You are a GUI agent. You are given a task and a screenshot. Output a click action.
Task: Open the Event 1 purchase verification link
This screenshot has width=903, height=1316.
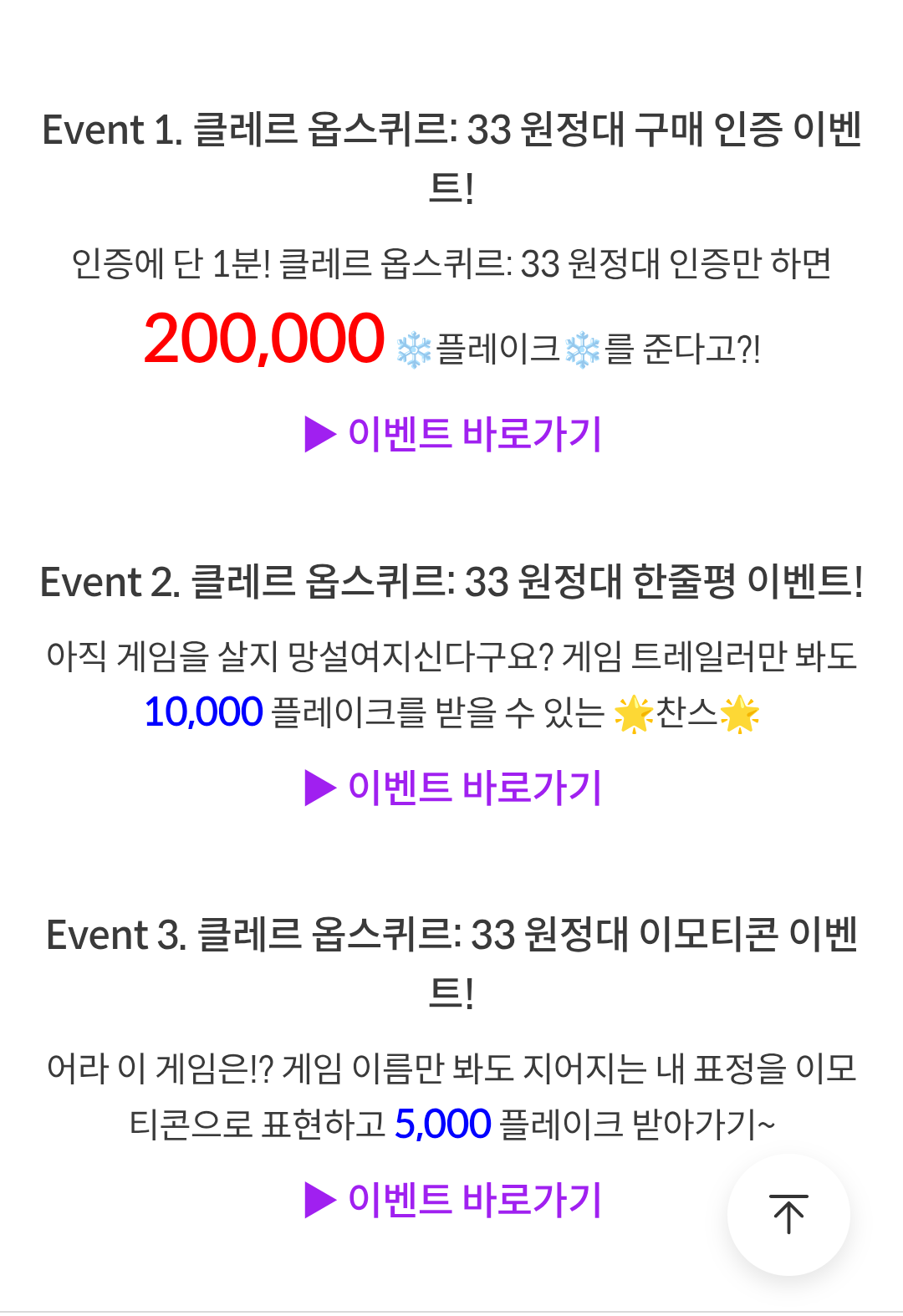pyautogui.click(x=454, y=434)
